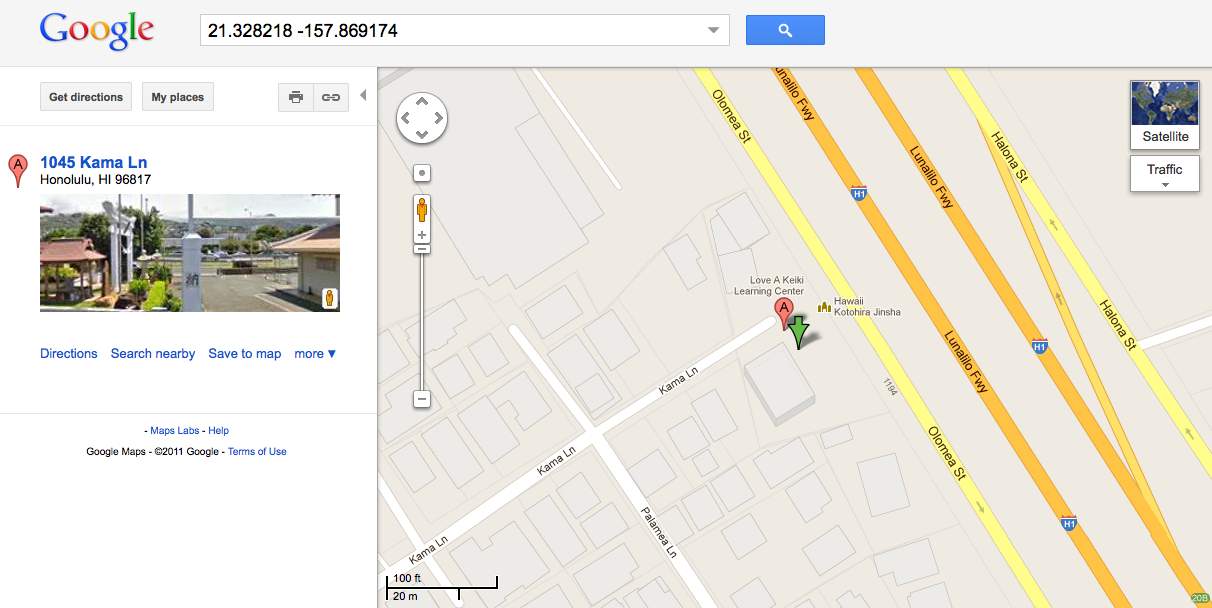The width and height of the screenshot is (1212, 608).
Task: Choose Save to map
Action: pos(245,353)
